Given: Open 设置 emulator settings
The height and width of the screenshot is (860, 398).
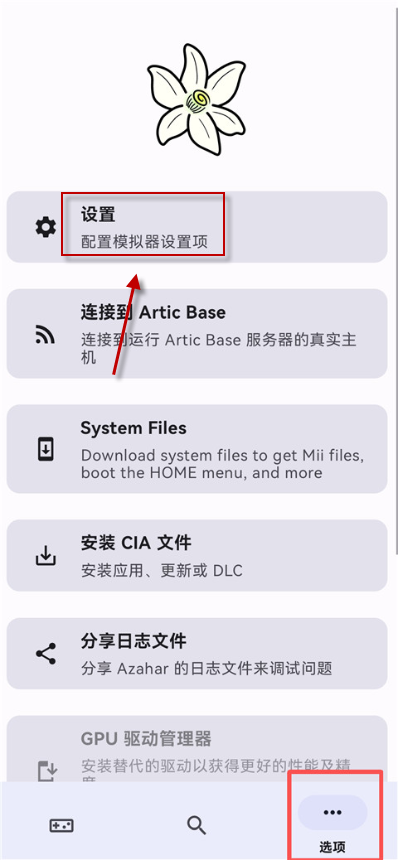Looking at the screenshot, I should (197, 227).
